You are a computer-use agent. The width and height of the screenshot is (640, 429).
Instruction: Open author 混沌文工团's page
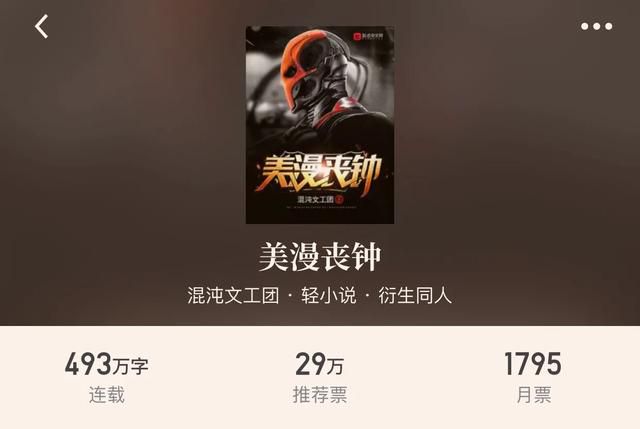tap(235, 296)
